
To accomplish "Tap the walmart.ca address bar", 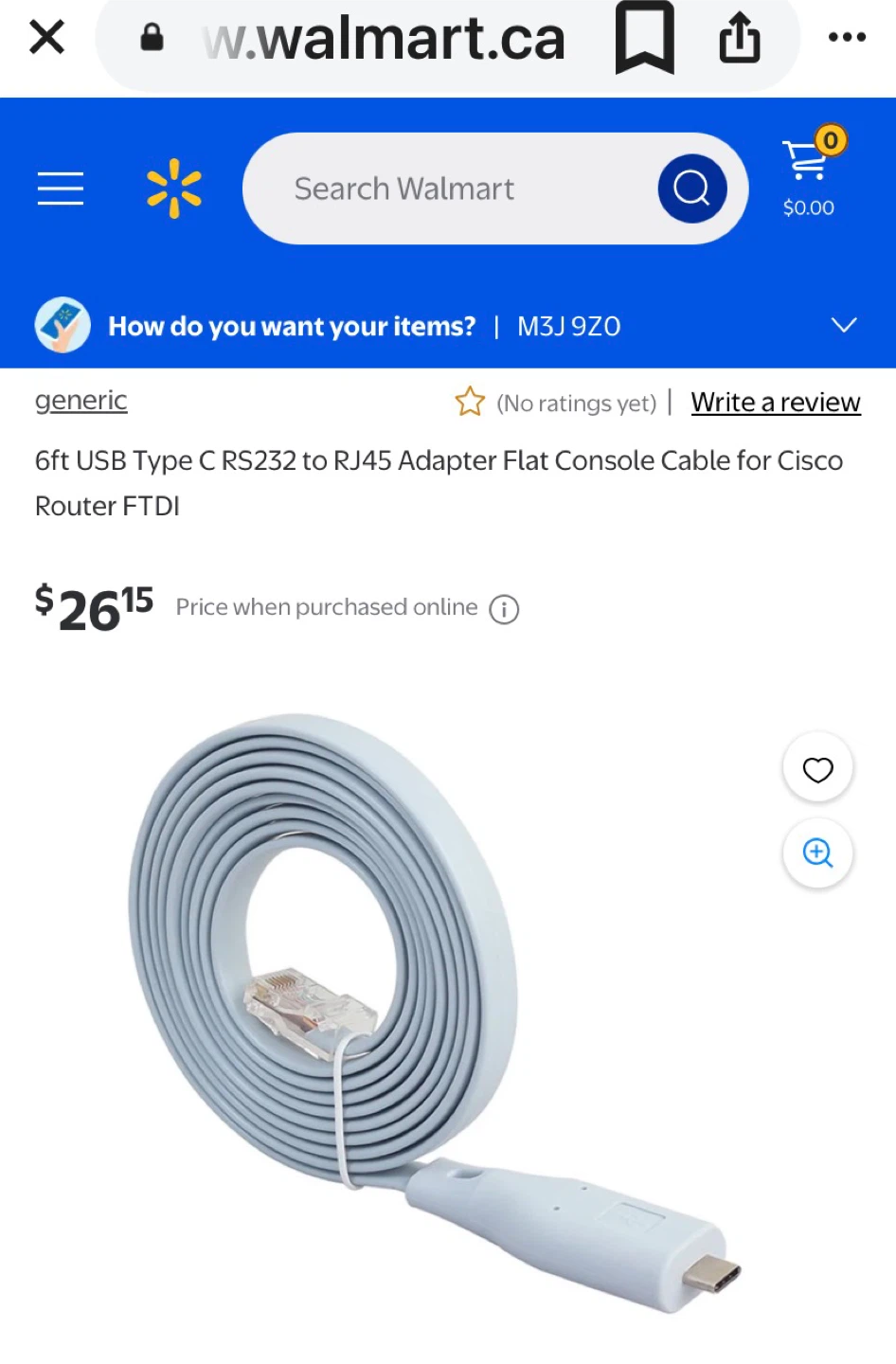I will [x=383, y=40].
